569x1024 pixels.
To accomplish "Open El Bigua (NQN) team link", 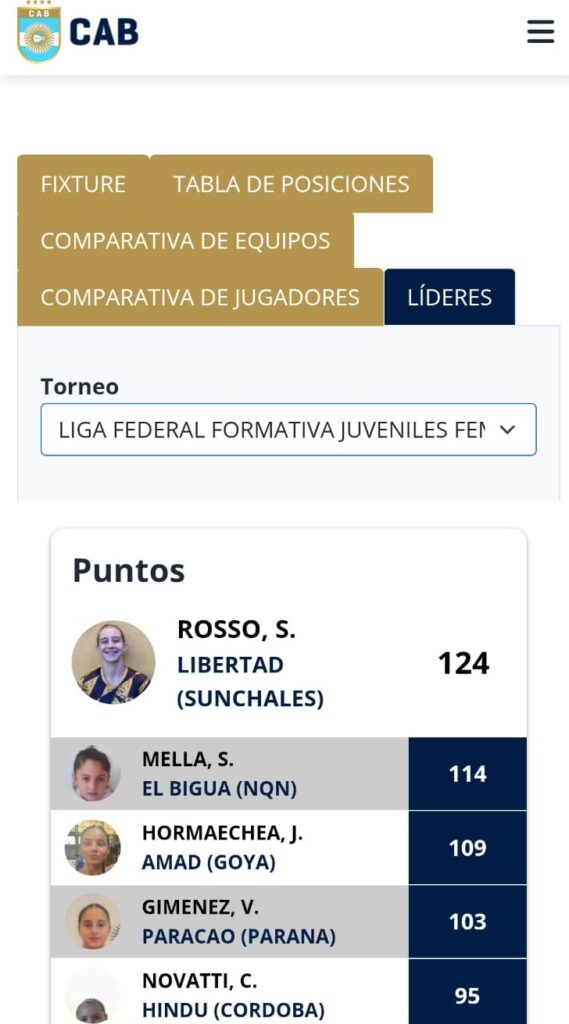I will (x=219, y=789).
